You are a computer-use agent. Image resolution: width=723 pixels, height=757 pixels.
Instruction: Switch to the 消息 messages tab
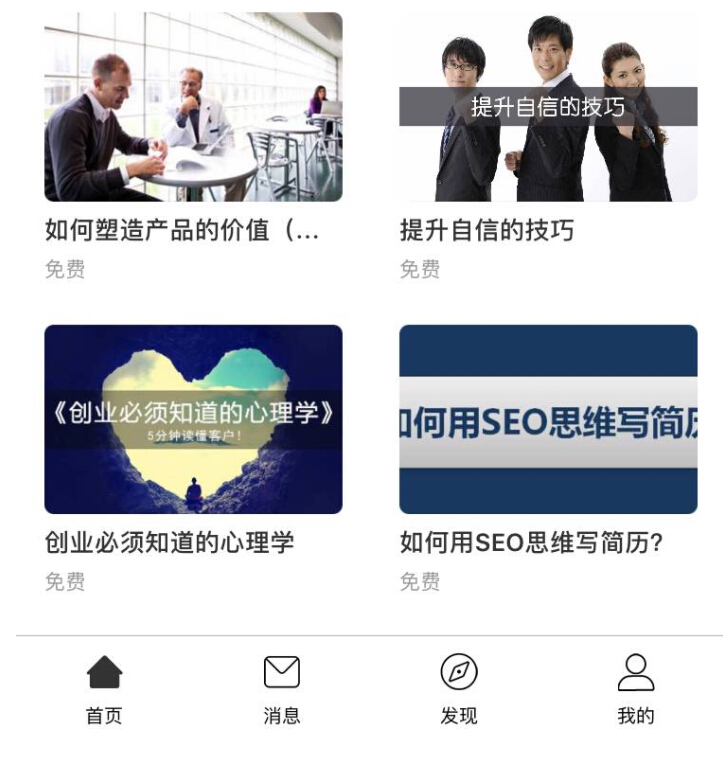(x=282, y=688)
